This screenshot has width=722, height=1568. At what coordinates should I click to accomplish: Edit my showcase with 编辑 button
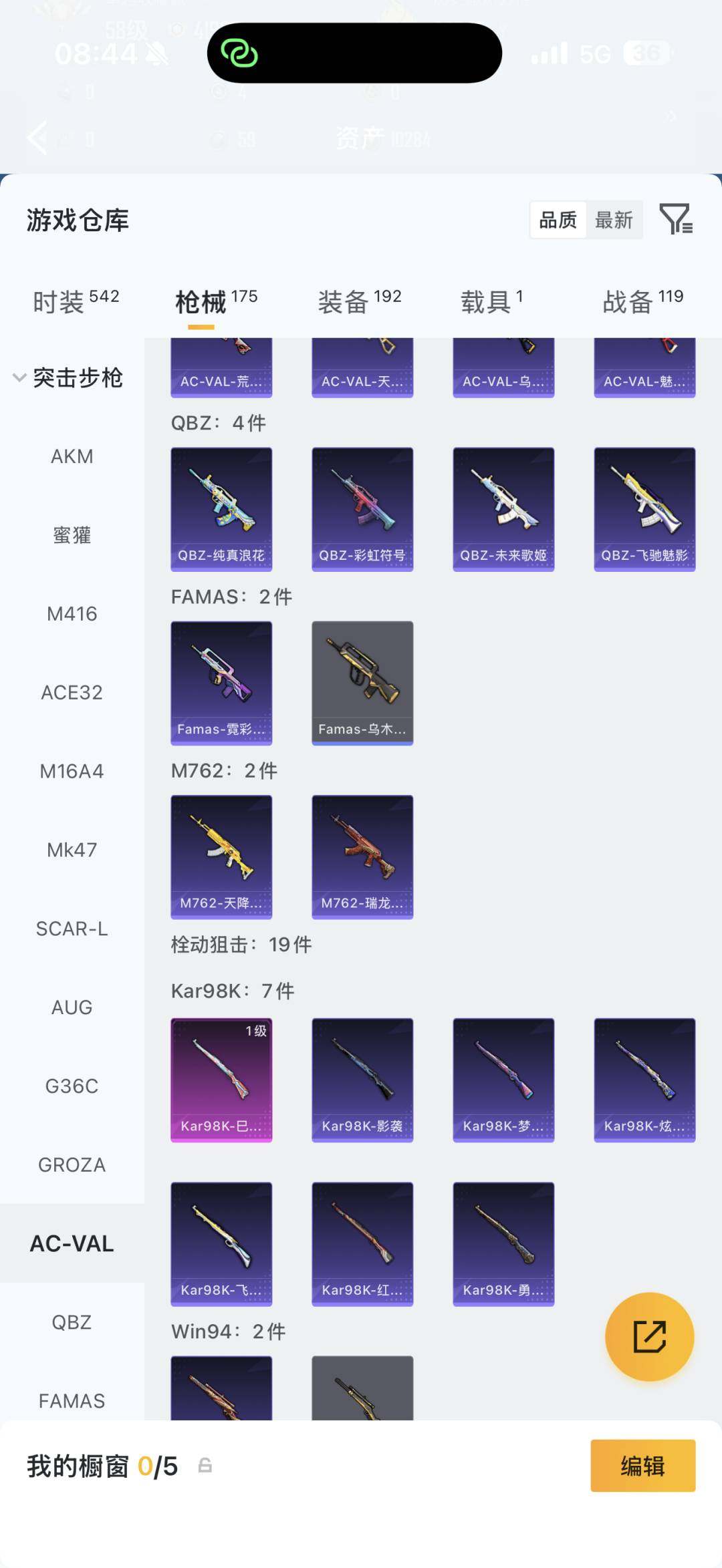pyautogui.click(x=642, y=1466)
